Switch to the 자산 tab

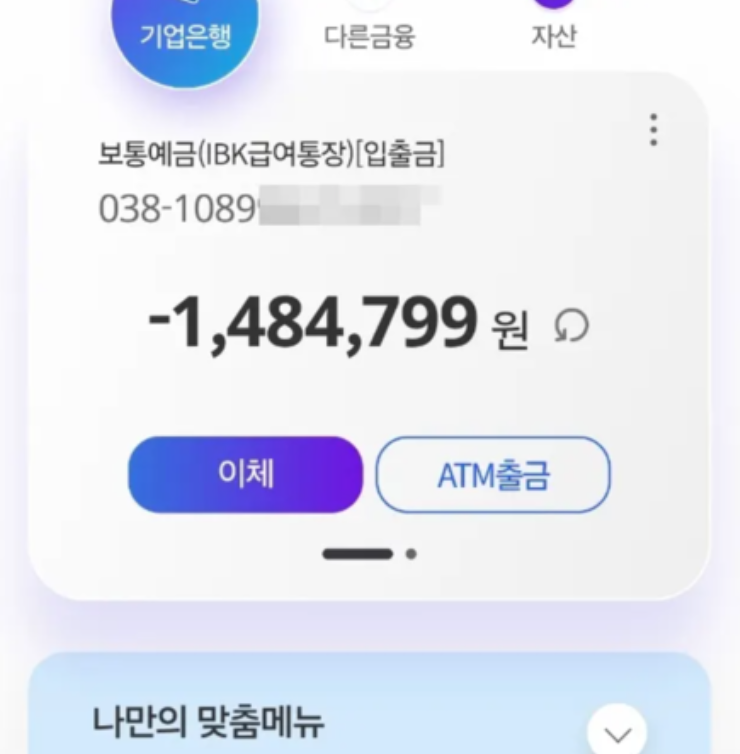click(553, 35)
